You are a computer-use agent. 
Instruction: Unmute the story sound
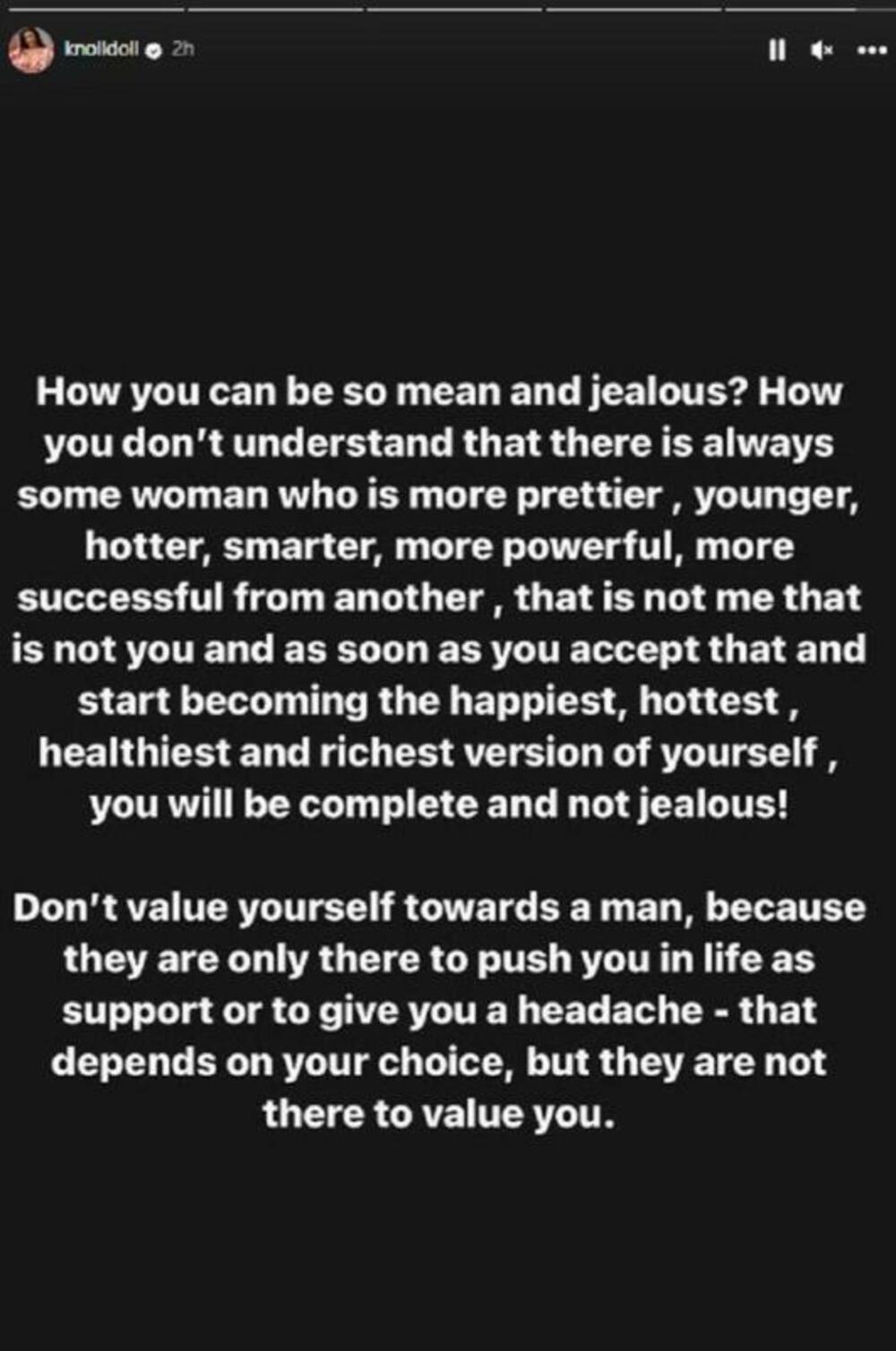[x=822, y=51]
